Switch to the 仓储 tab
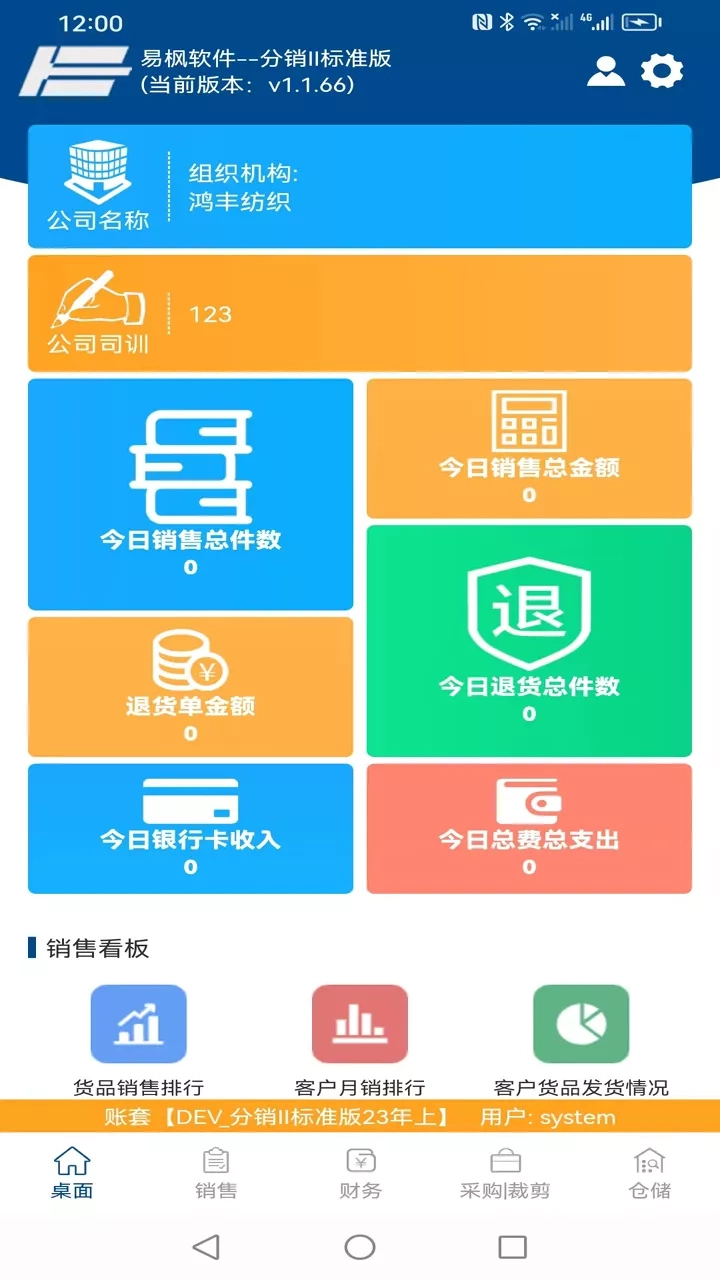 point(649,1173)
